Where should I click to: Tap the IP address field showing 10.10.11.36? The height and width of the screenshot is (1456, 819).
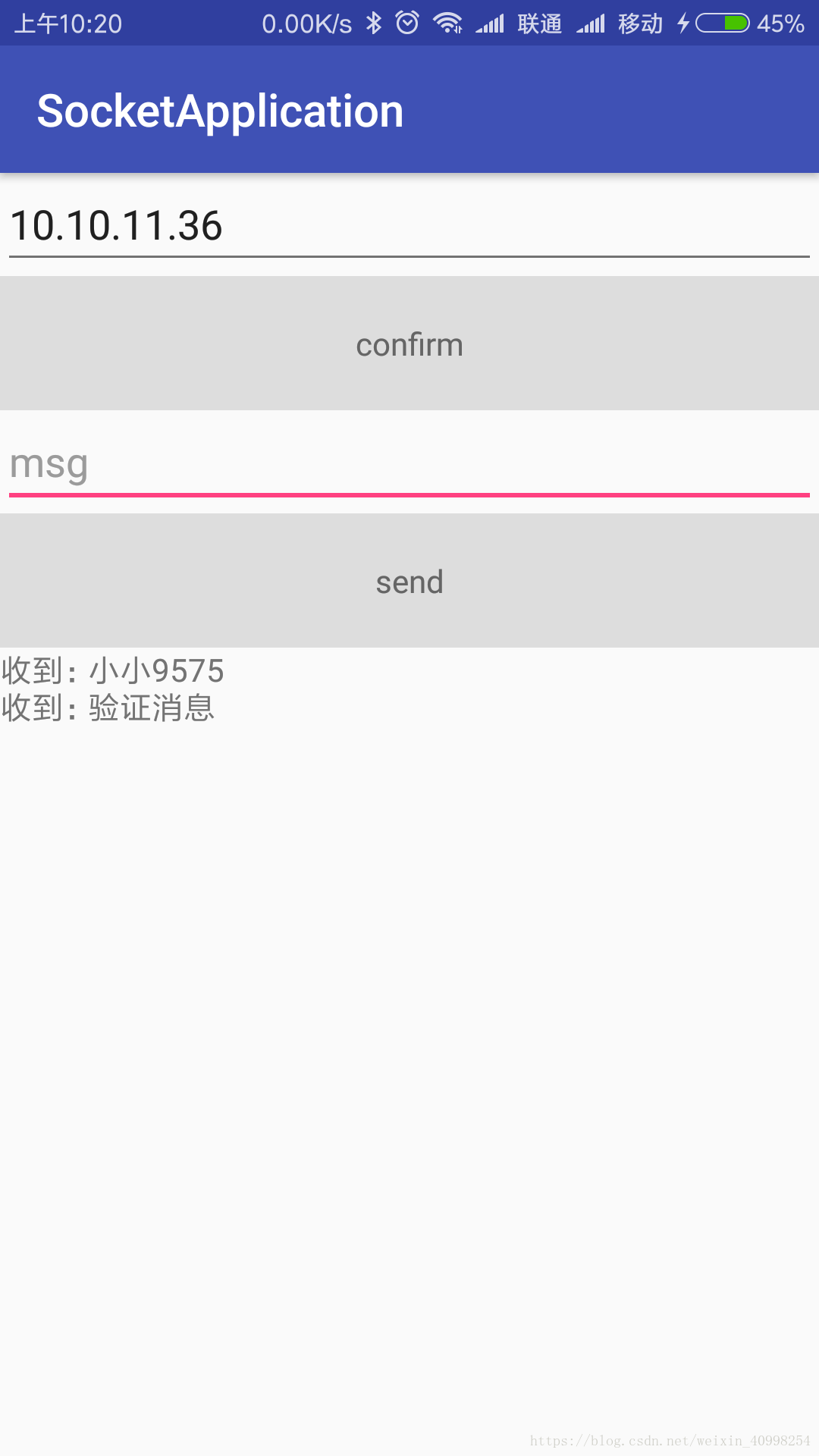click(x=409, y=226)
